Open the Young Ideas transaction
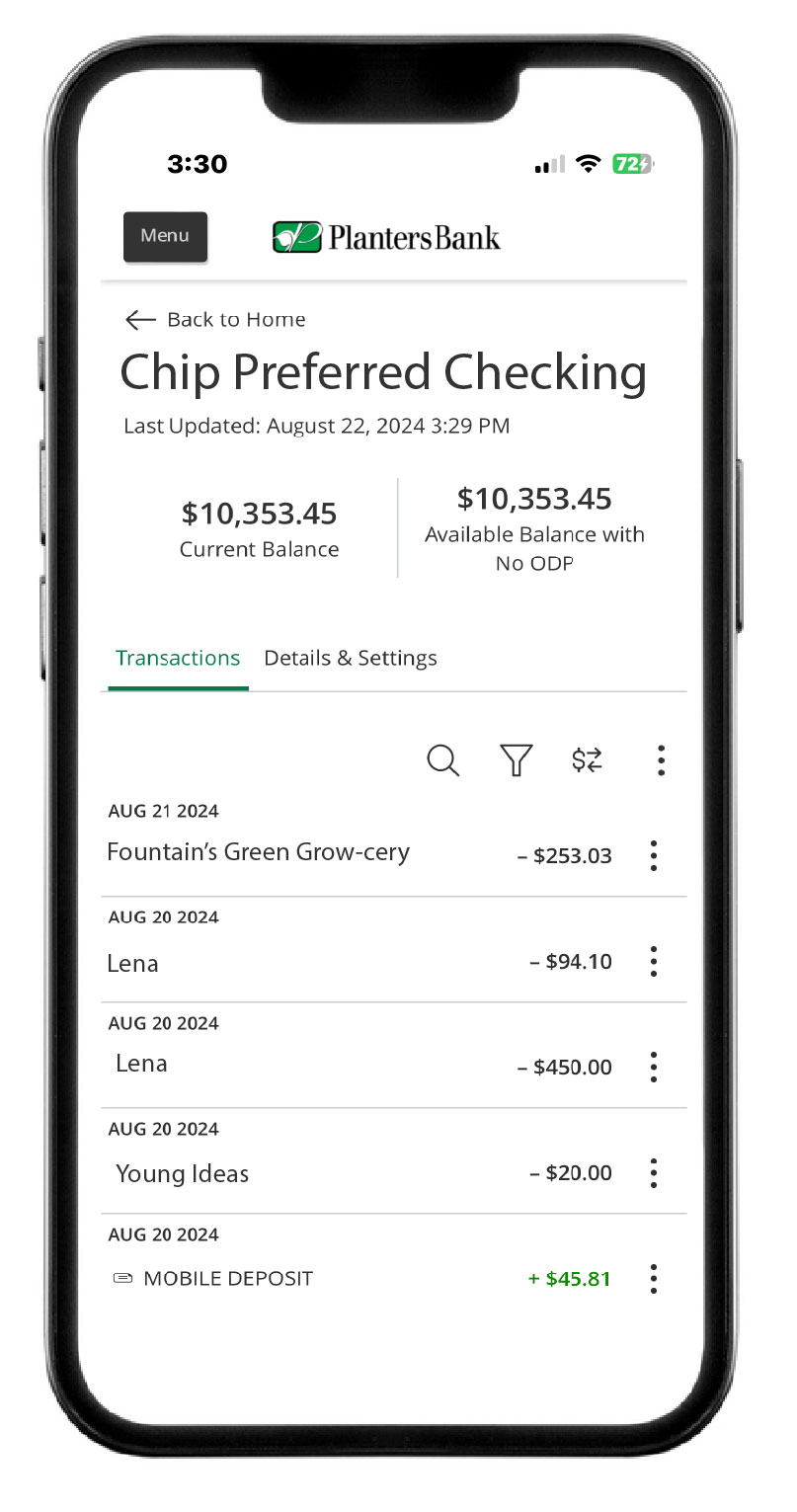This screenshot has height=1512, width=797. pos(183,1173)
